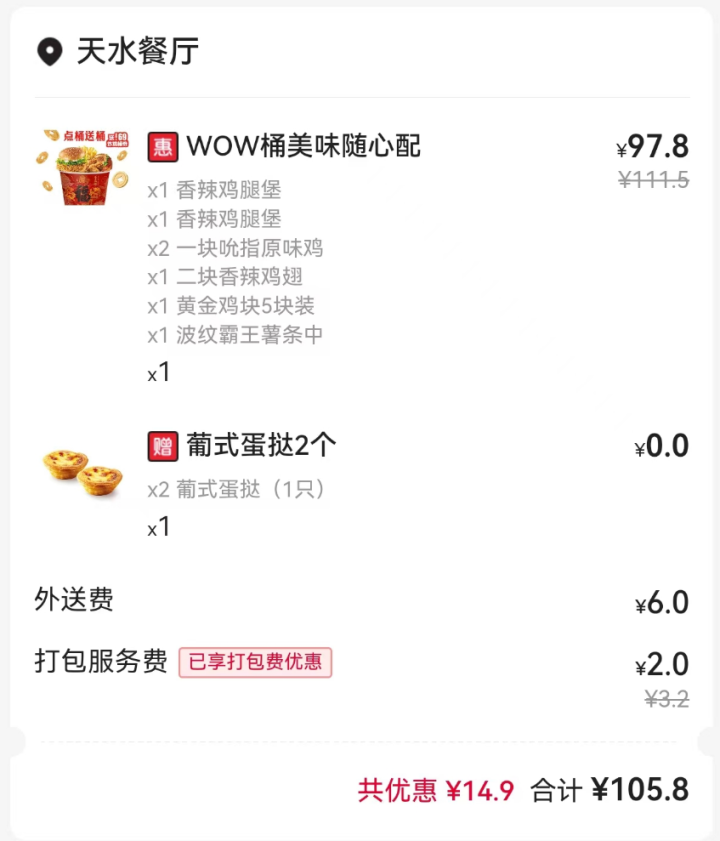This screenshot has height=841, width=720.
Task: Select the WOW桶美味随心配 product title
Action: [x=300, y=146]
